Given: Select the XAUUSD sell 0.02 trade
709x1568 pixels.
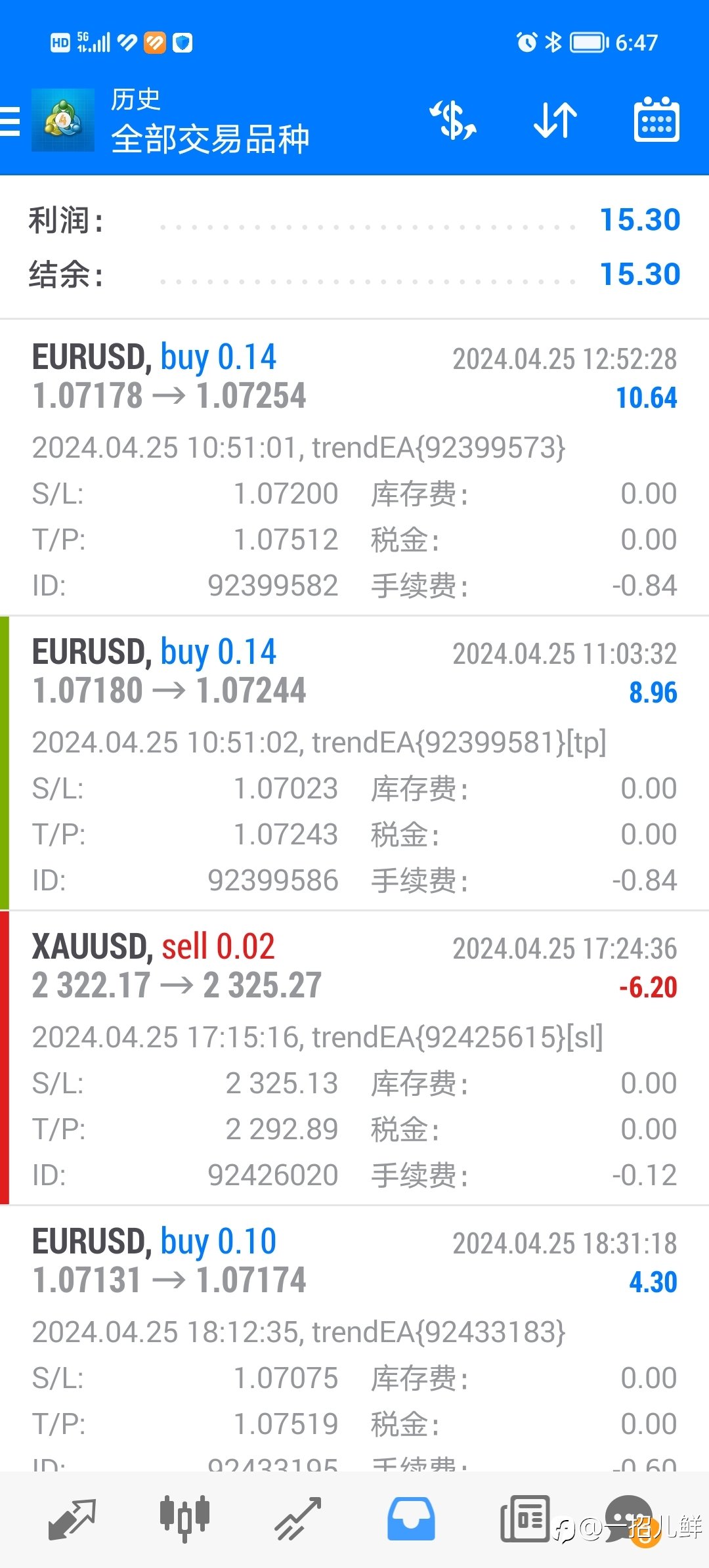Looking at the screenshot, I should (x=354, y=1058).
